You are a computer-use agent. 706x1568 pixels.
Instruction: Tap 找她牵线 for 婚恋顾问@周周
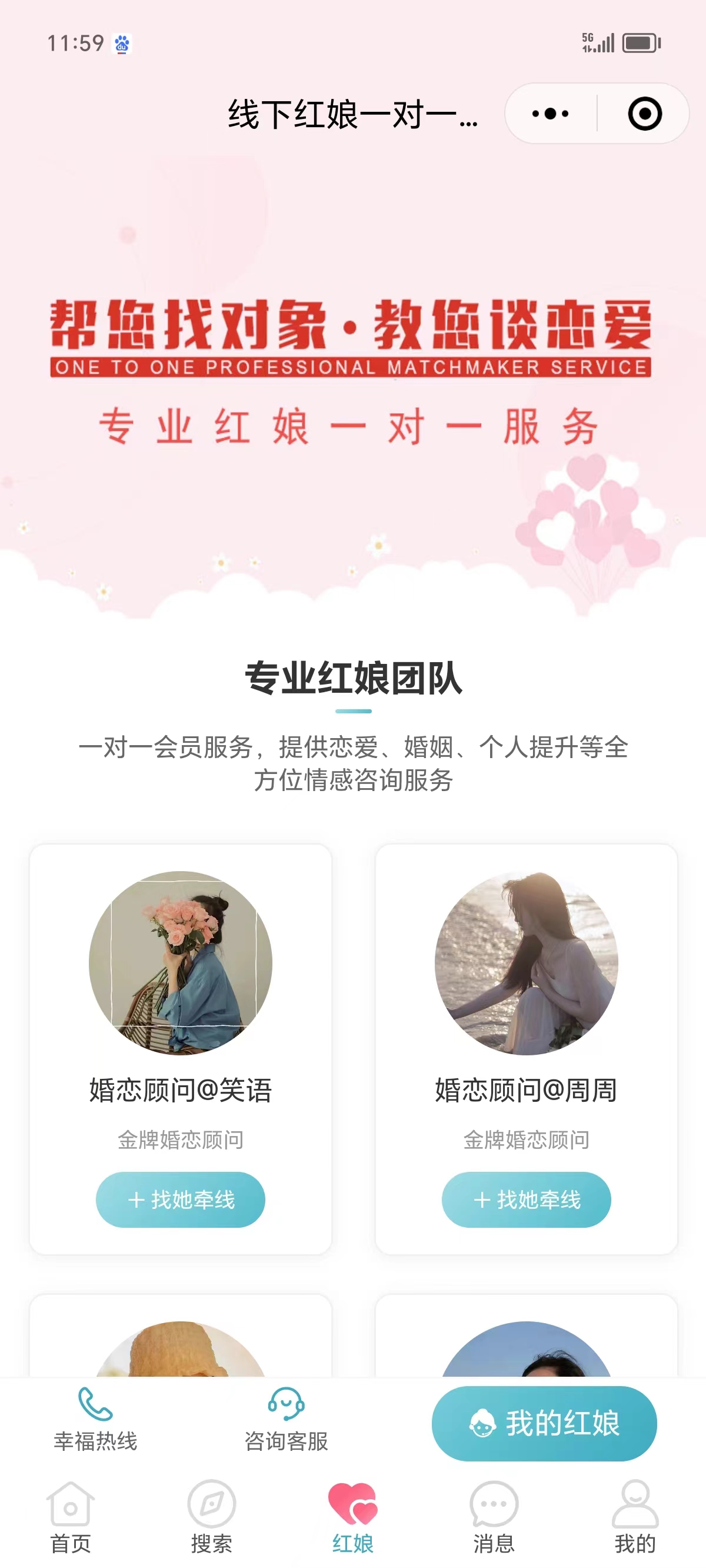coord(526,1199)
